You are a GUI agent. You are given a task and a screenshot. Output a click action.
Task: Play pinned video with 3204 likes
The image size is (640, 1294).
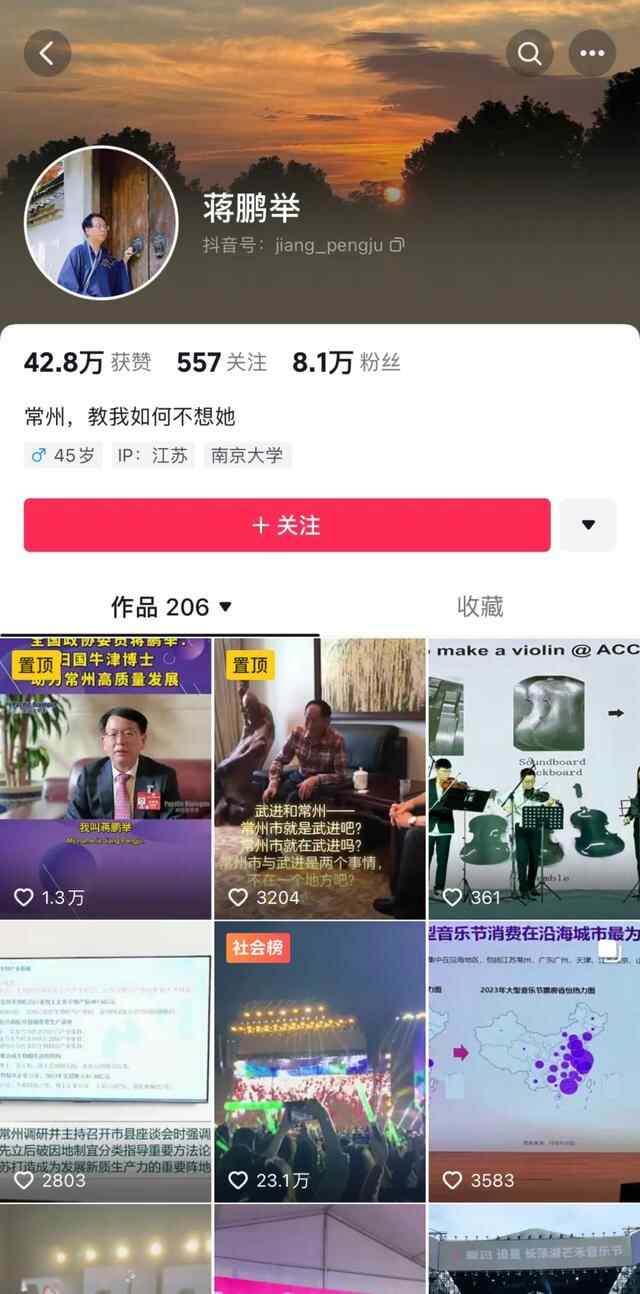(319, 778)
